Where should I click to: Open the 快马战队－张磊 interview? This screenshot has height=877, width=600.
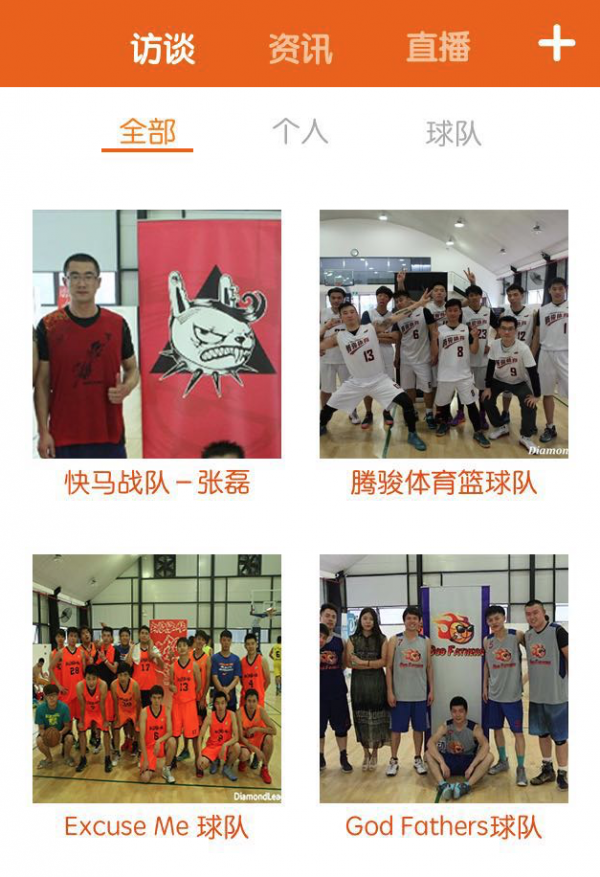click(157, 335)
